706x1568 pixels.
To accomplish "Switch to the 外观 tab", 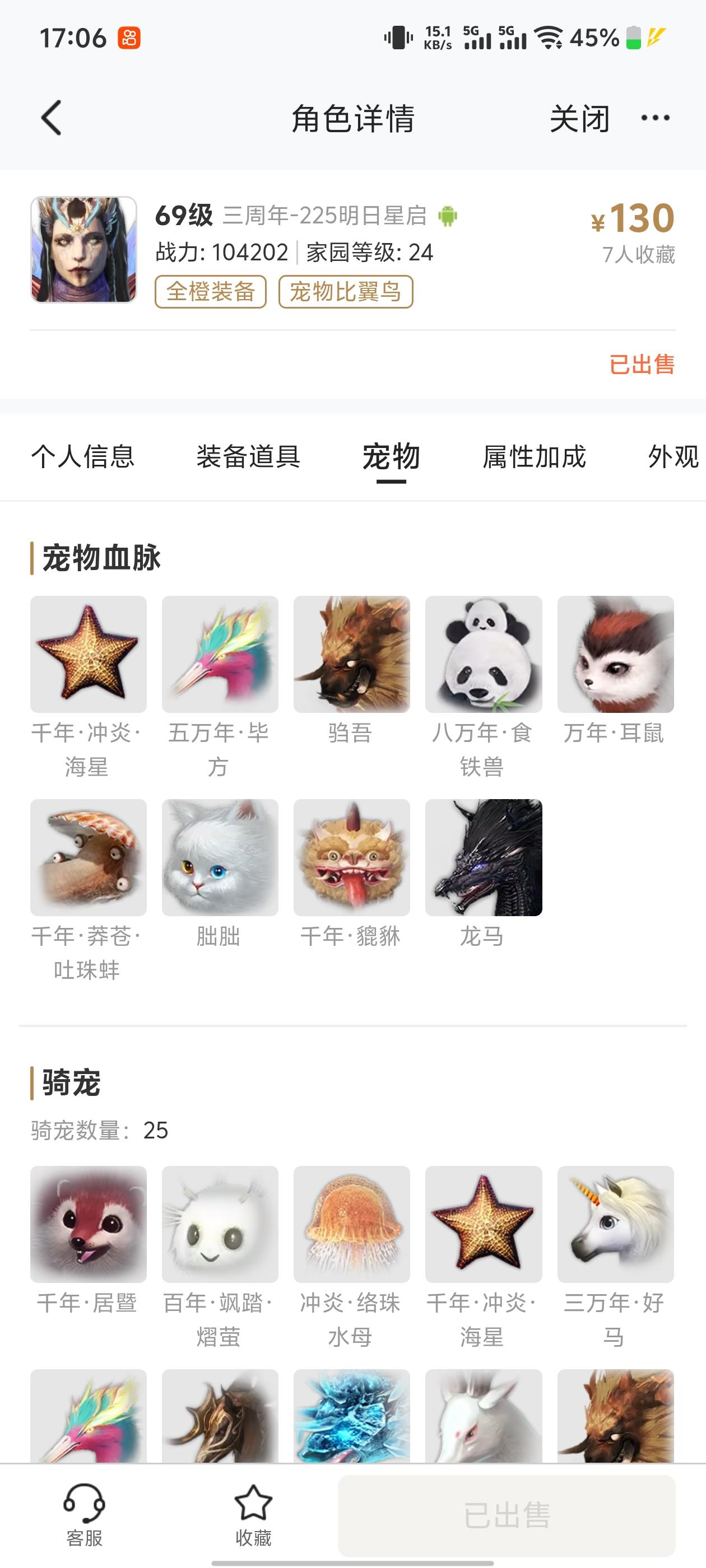I will [x=672, y=456].
